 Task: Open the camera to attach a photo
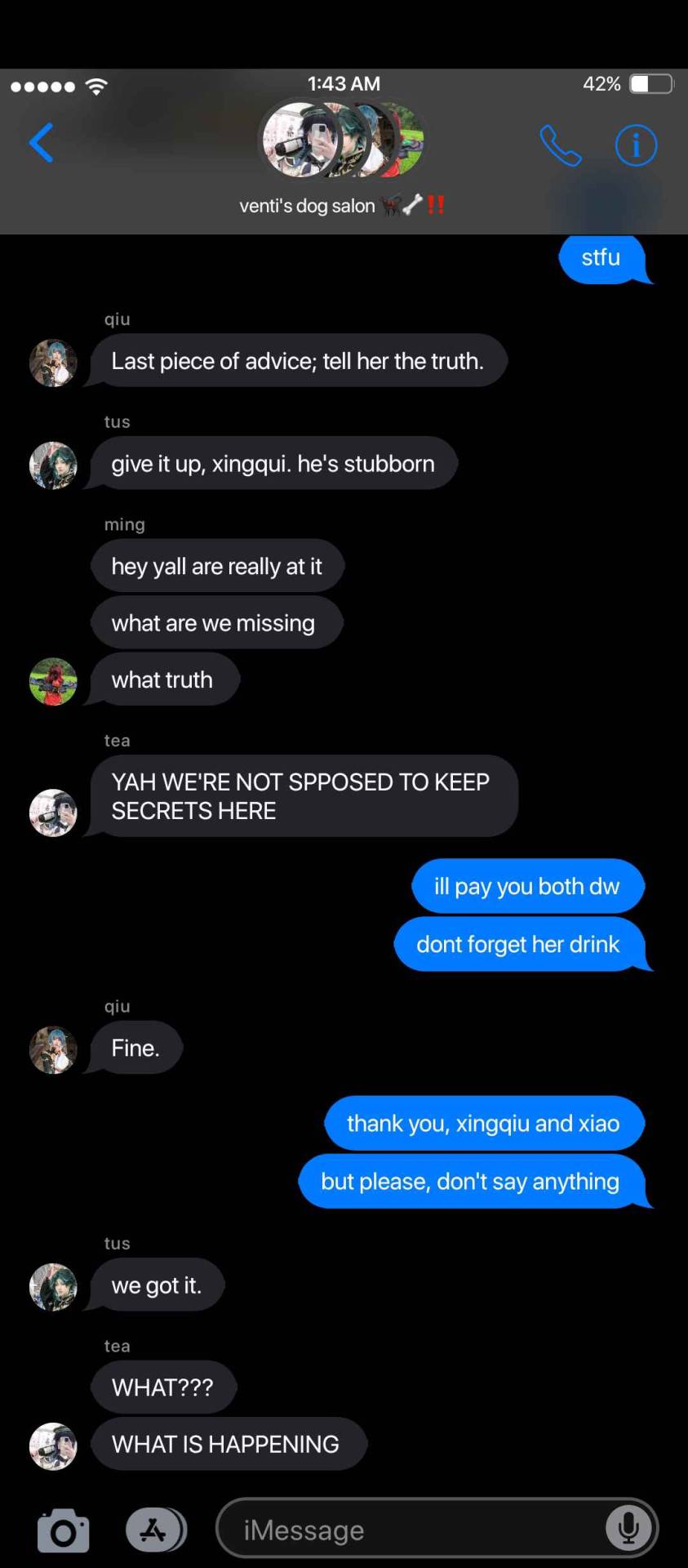click(x=63, y=1530)
